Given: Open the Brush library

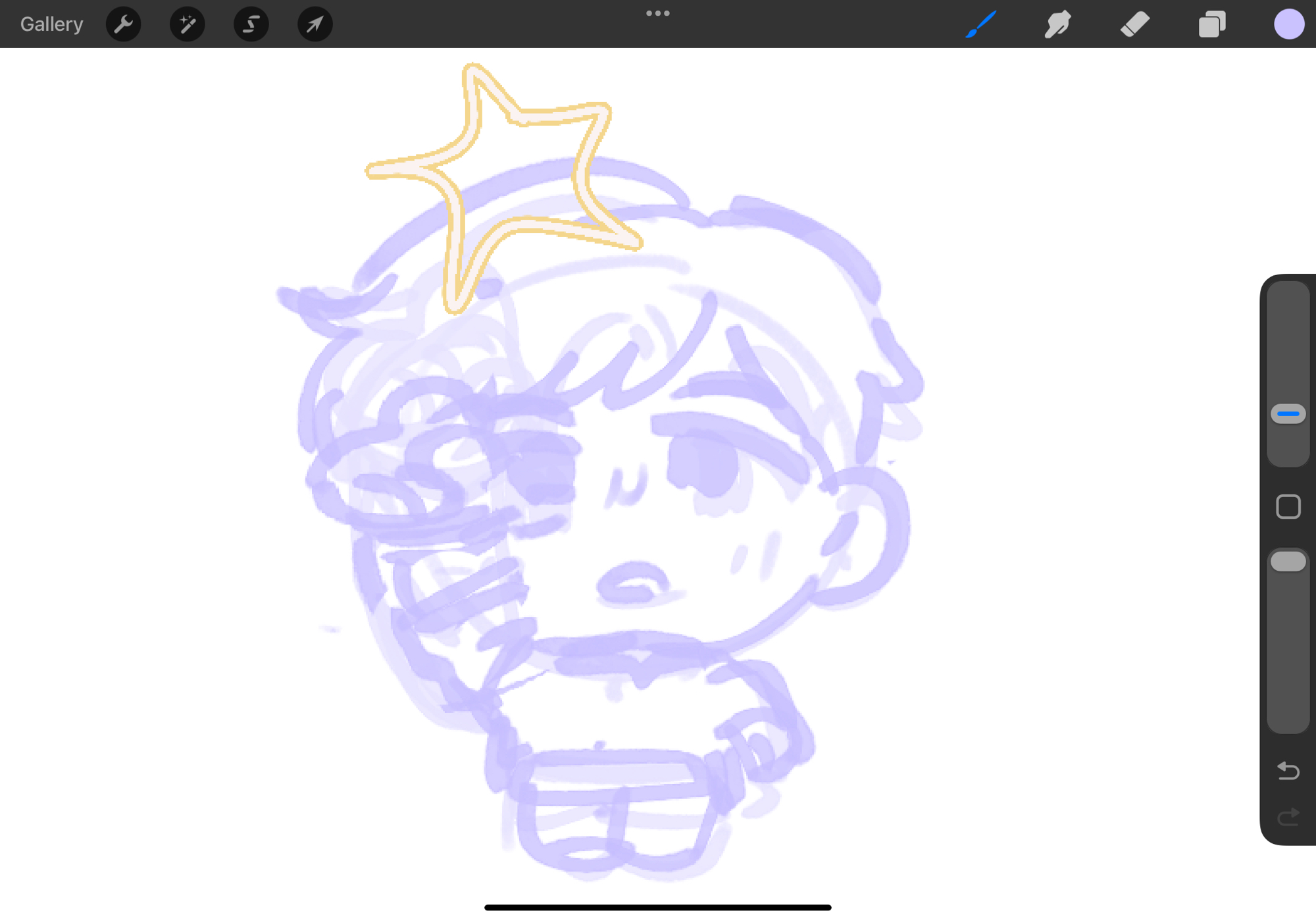Looking at the screenshot, I should [x=980, y=24].
